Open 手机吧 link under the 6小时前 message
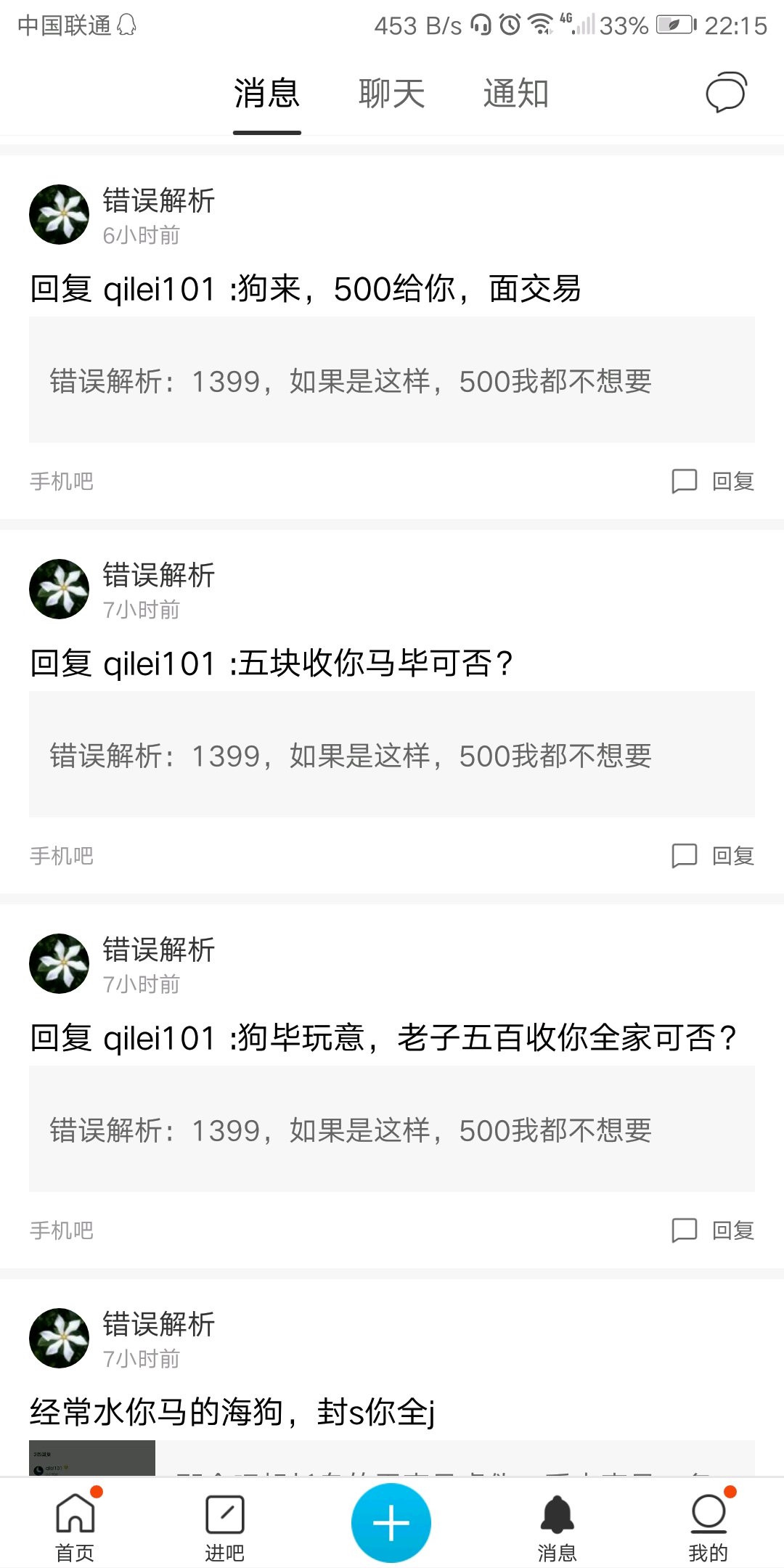 point(62,481)
